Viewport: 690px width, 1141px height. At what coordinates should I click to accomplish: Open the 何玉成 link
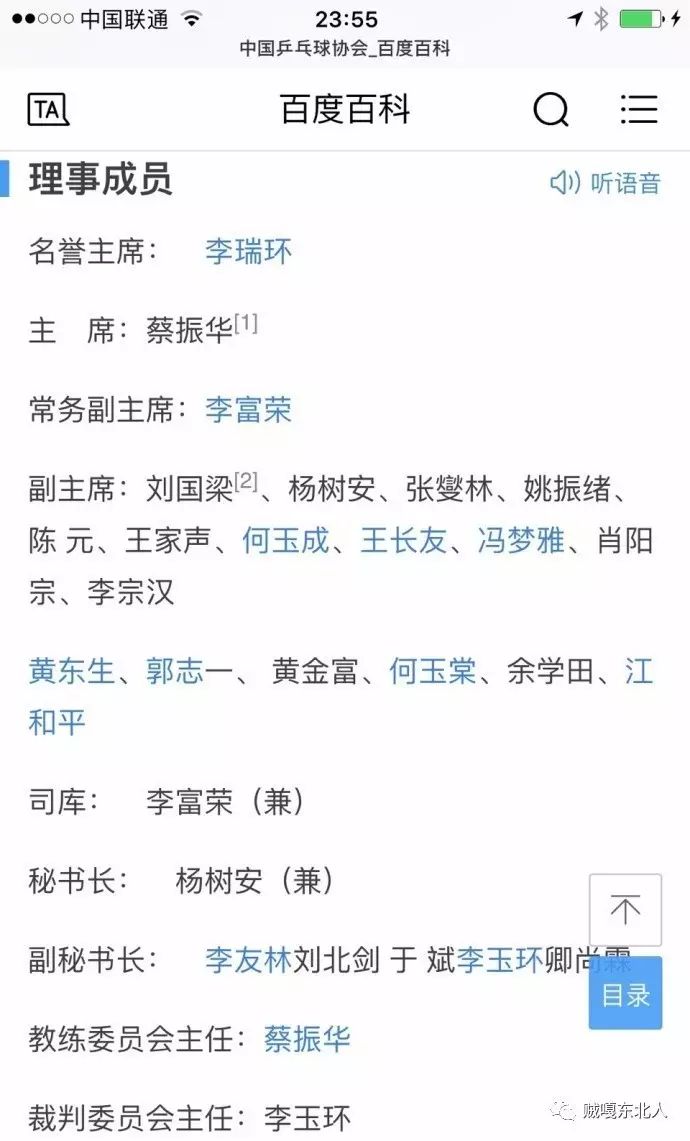tap(285, 542)
